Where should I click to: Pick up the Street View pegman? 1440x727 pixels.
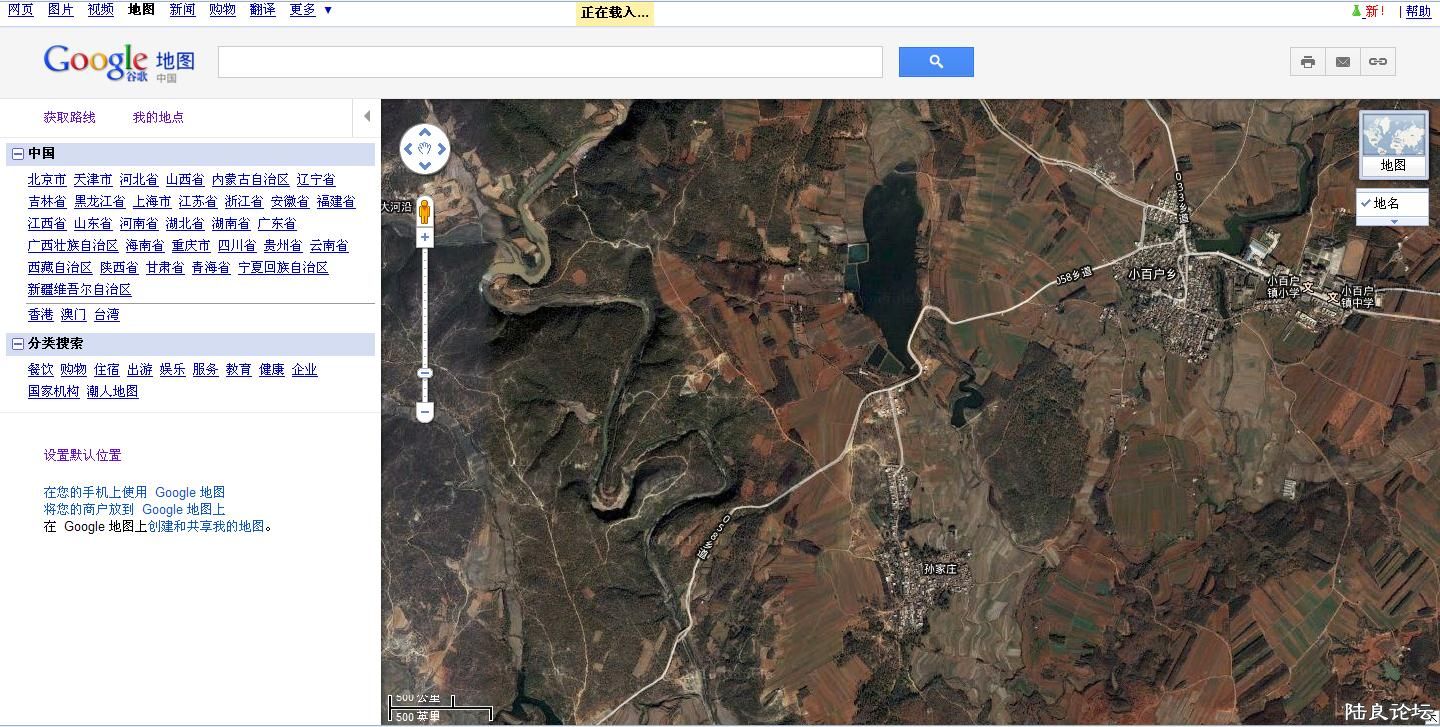(425, 212)
